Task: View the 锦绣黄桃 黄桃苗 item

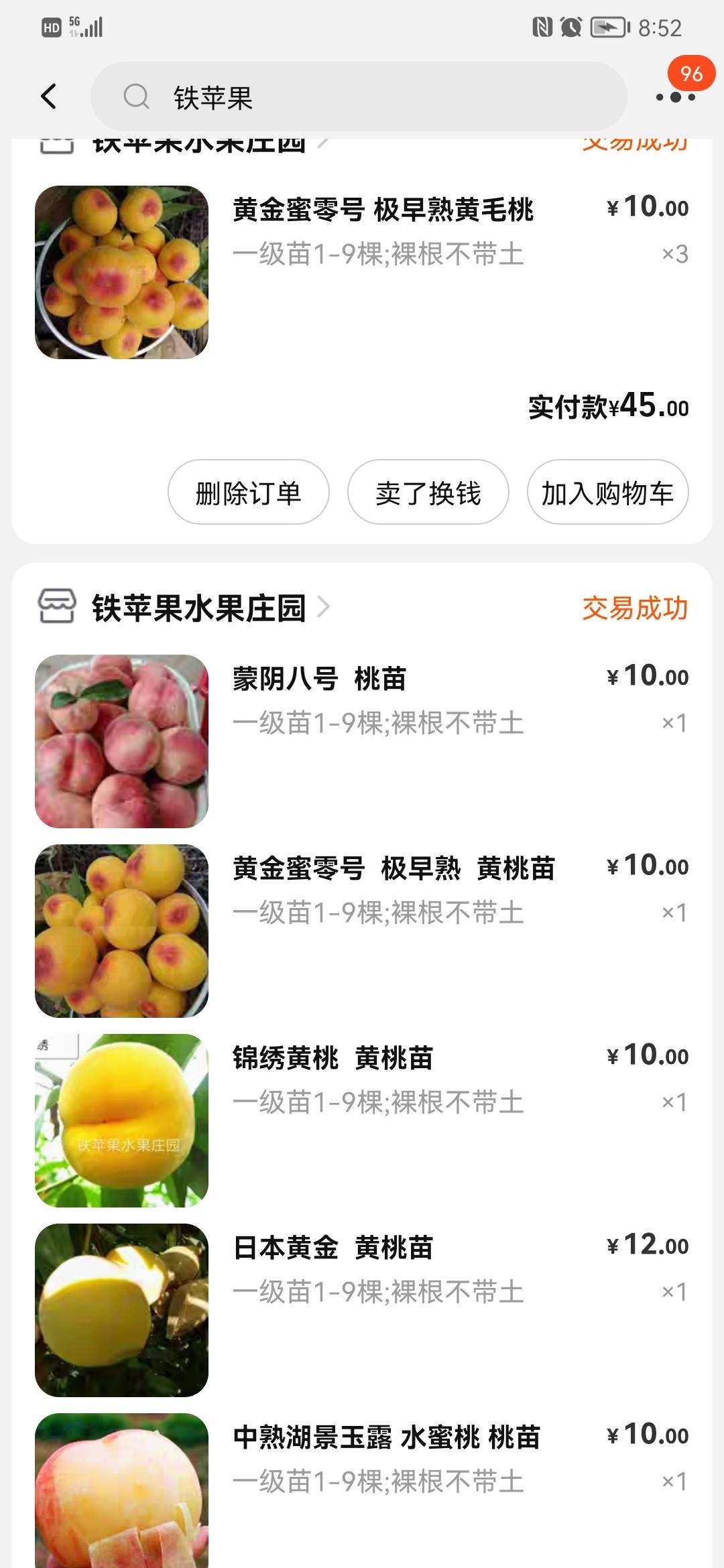Action: (333, 1058)
